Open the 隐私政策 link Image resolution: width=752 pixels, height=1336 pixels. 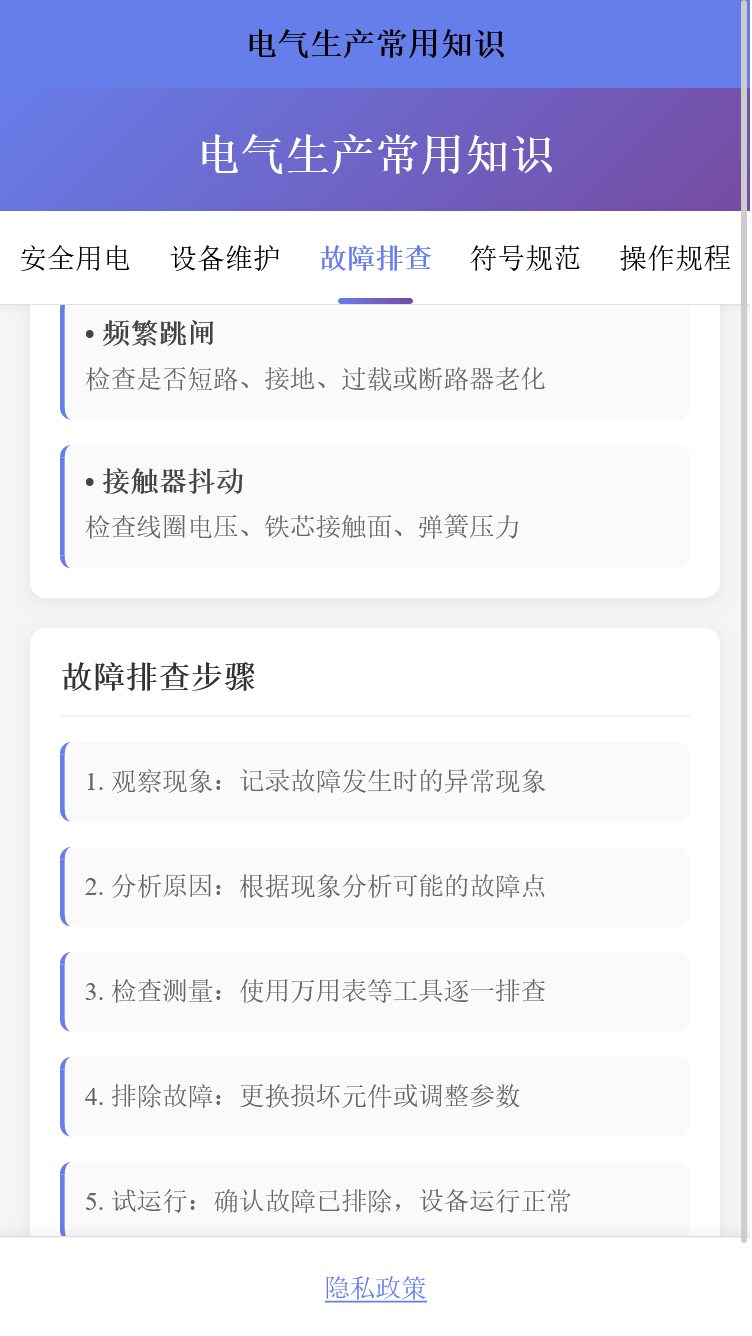pyautogui.click(x=375, y=1290)
